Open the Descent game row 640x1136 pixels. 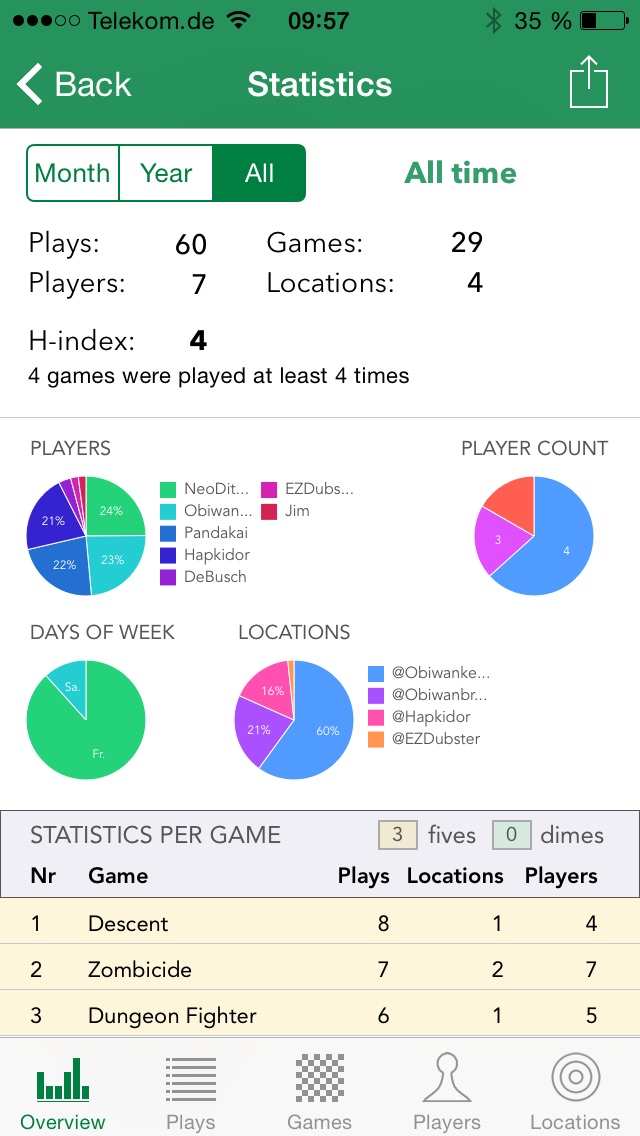(320, 923)
